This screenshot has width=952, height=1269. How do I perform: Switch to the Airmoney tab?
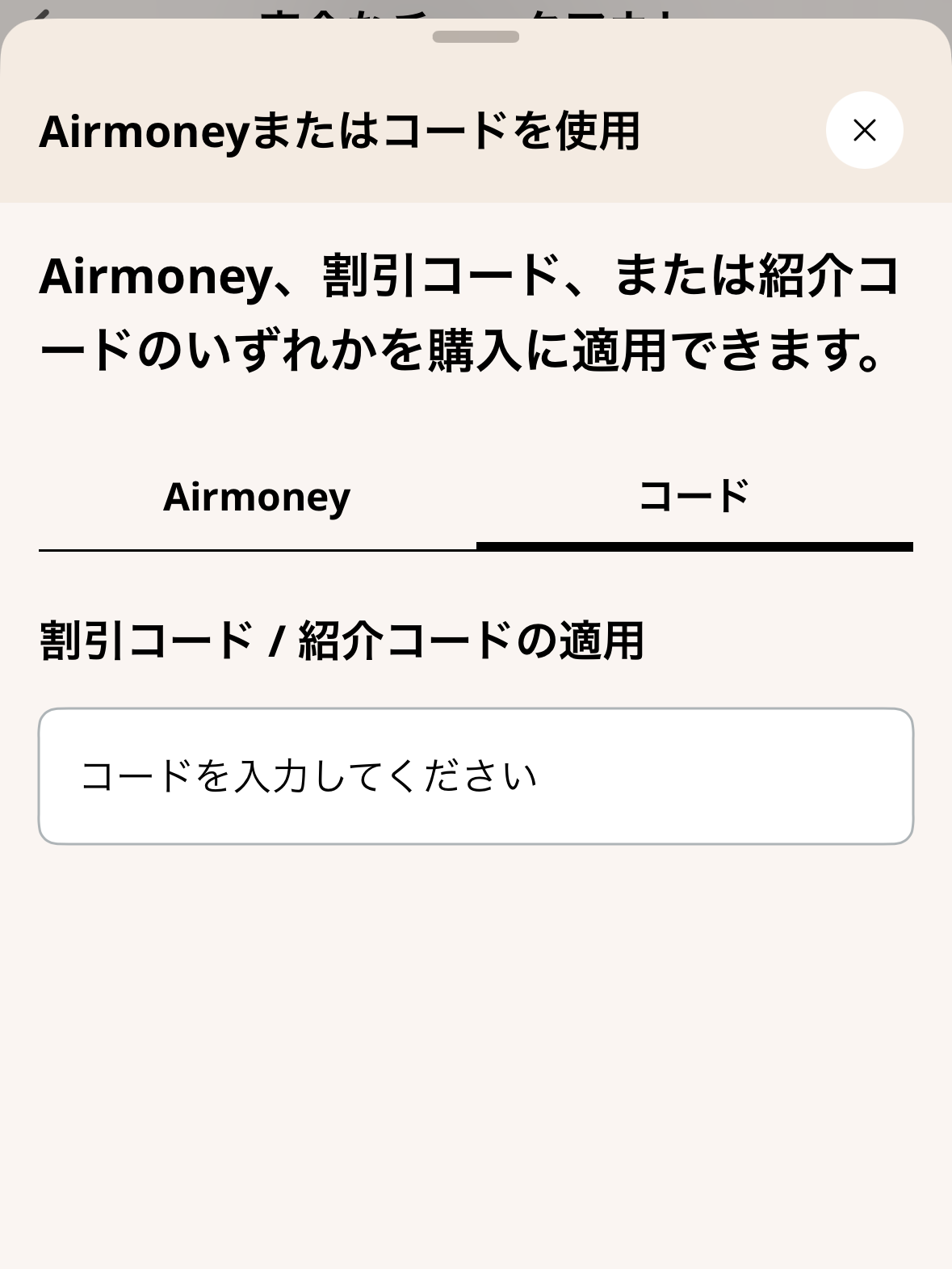[257, 498]
